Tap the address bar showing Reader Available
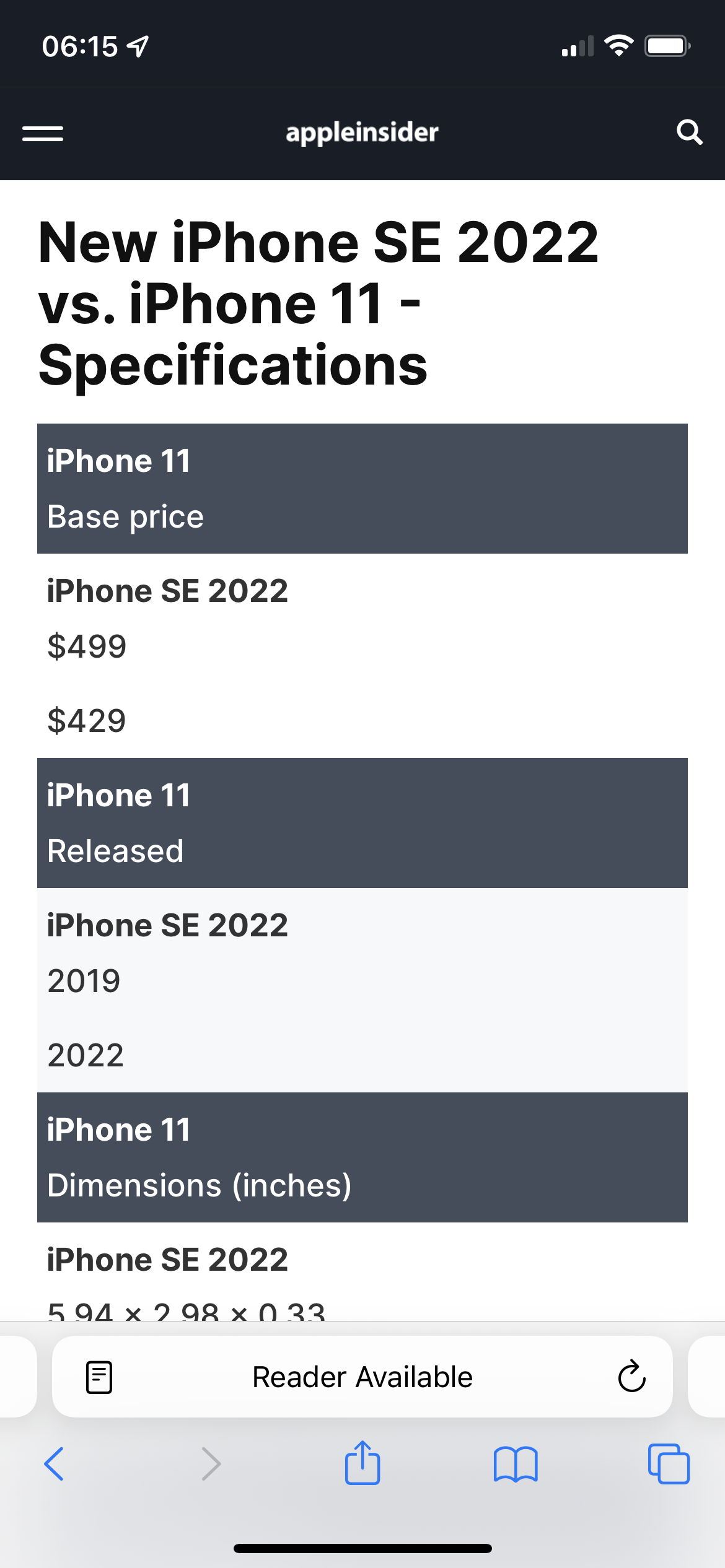 [x=362, y=1377]
